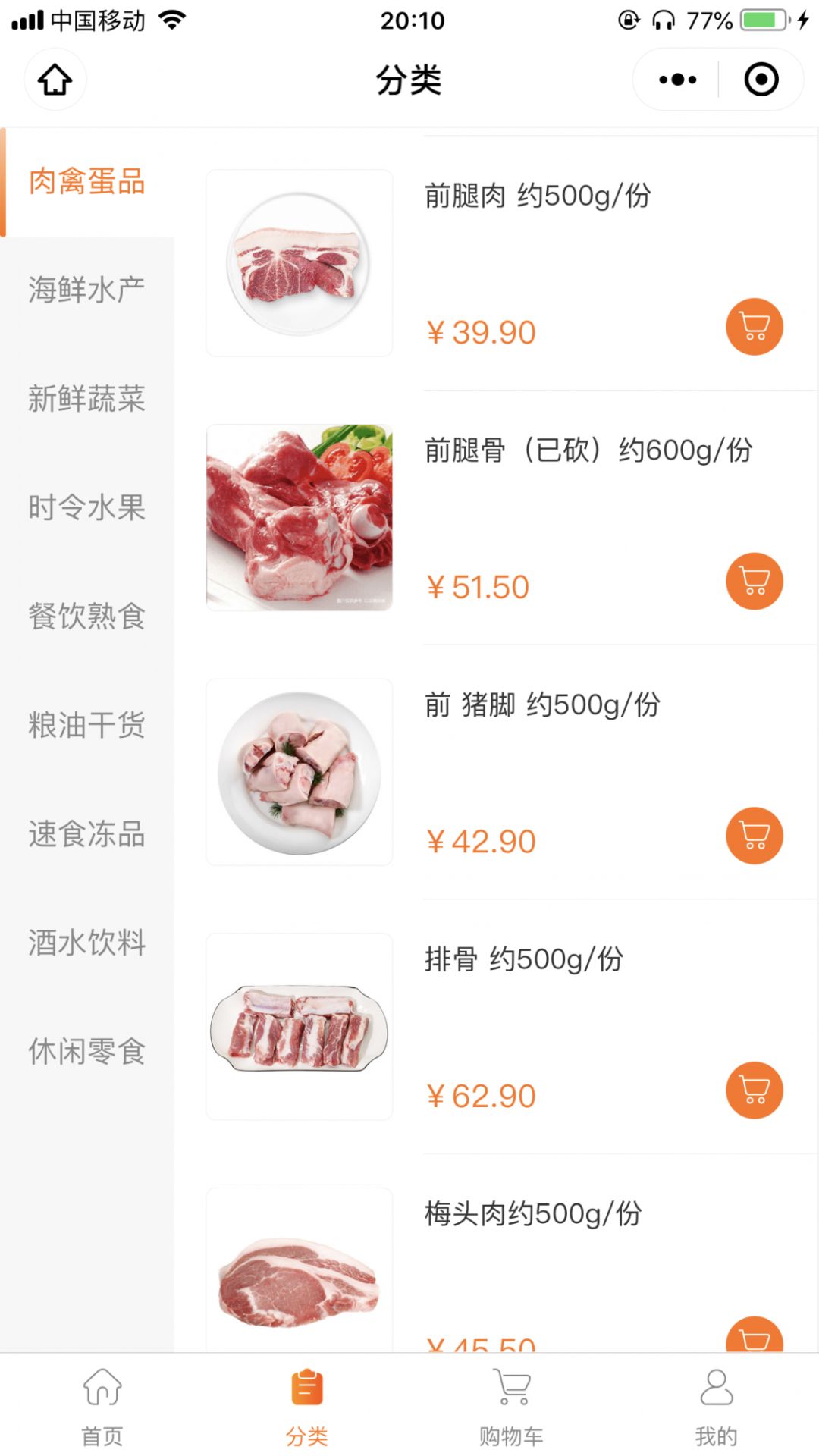Switch to 时令水果 category

pyautogui.click(x=86, y=507)
